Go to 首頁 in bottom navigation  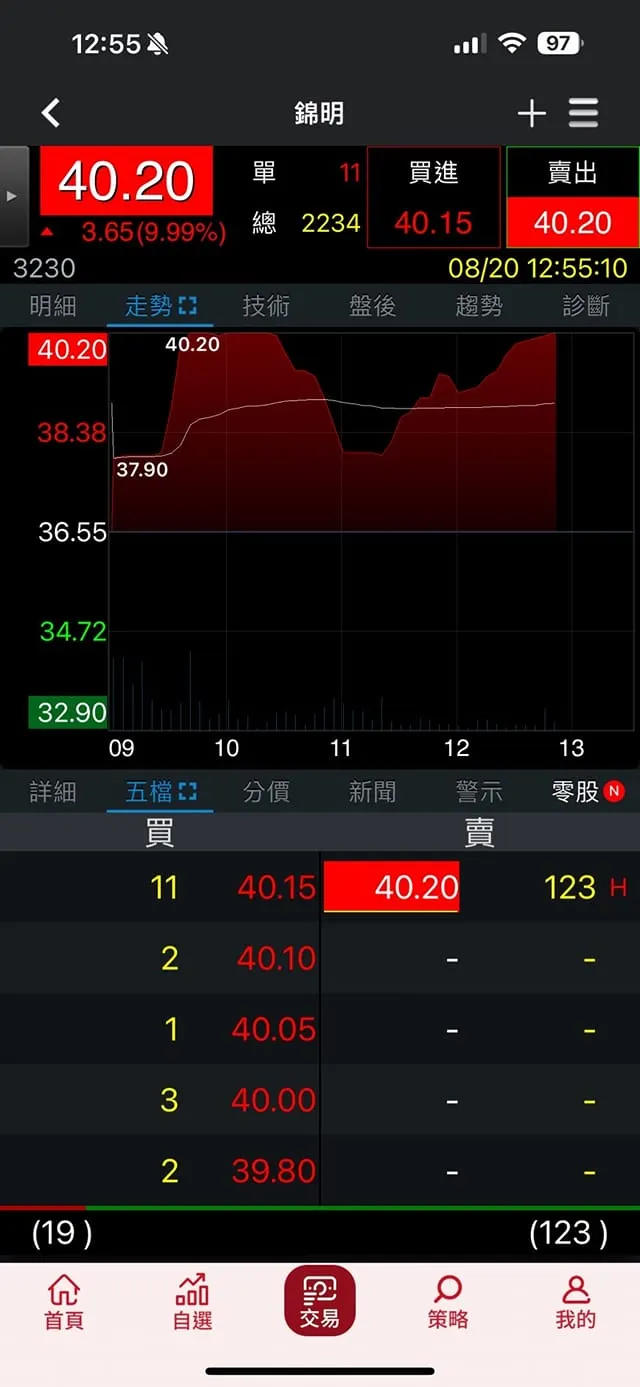tap(64, 1302)
